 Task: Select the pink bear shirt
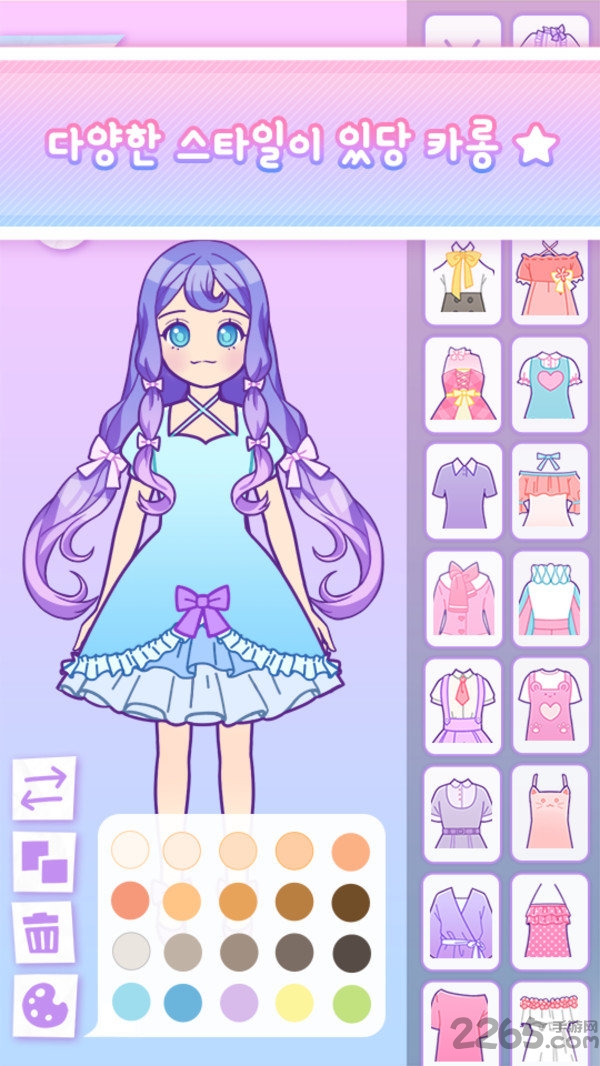(x=550, y=705)
